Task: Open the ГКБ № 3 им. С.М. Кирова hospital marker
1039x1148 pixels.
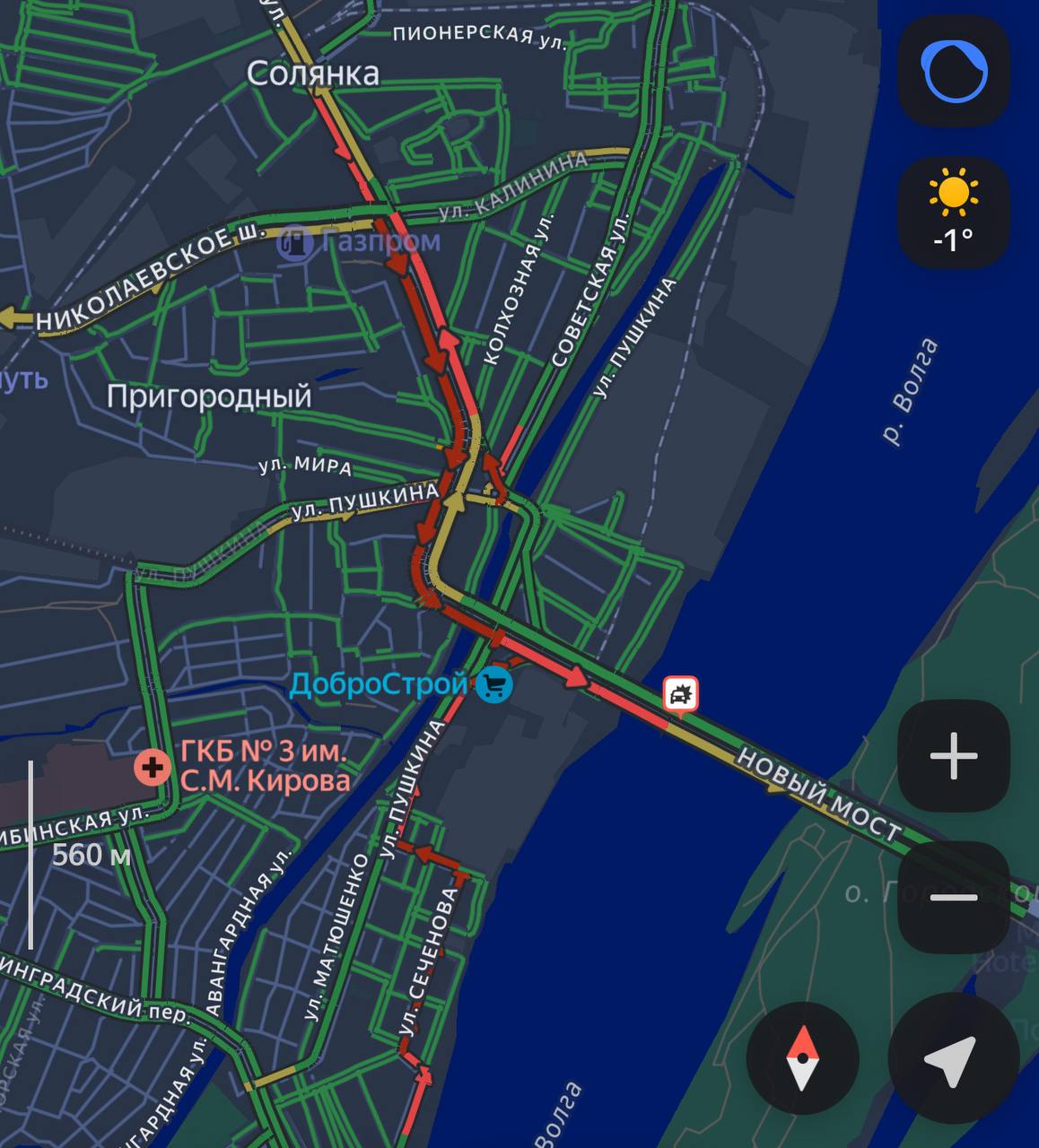Action: tap(153, 767)
